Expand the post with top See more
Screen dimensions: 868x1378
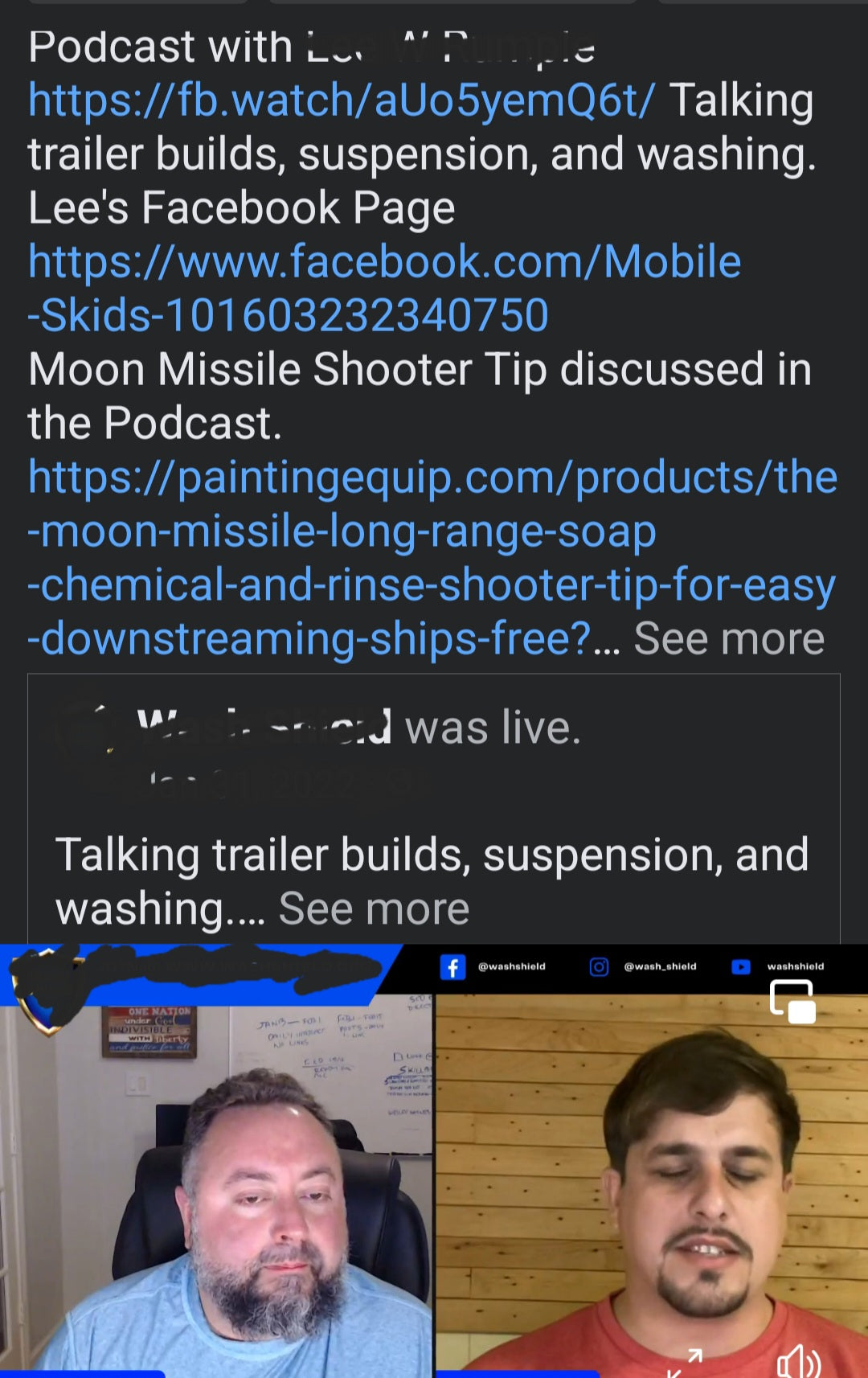point(727,638)
